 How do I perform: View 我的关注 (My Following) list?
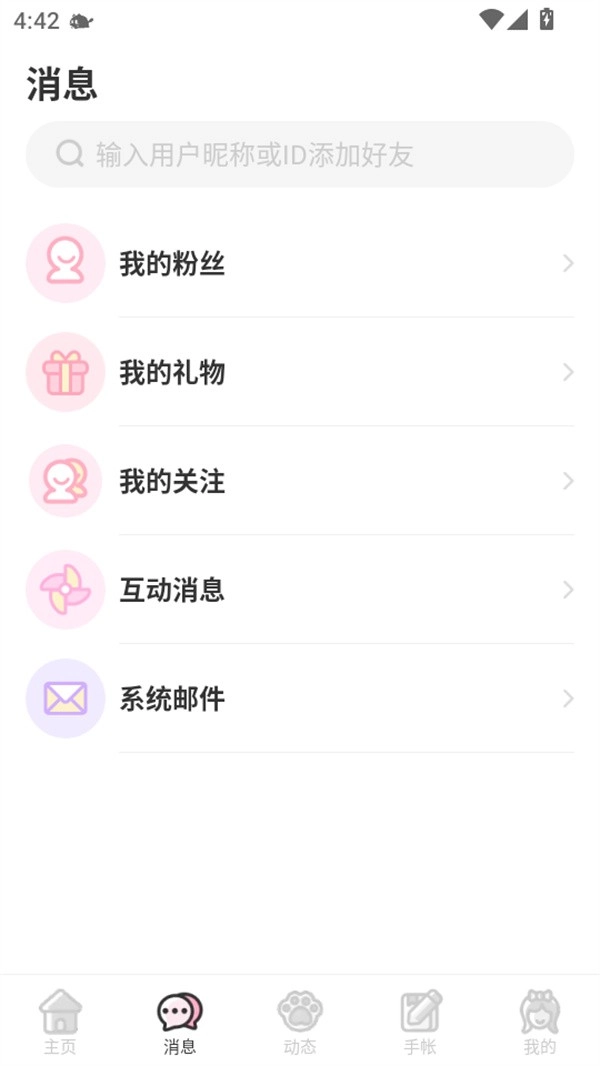pos(300,481)
